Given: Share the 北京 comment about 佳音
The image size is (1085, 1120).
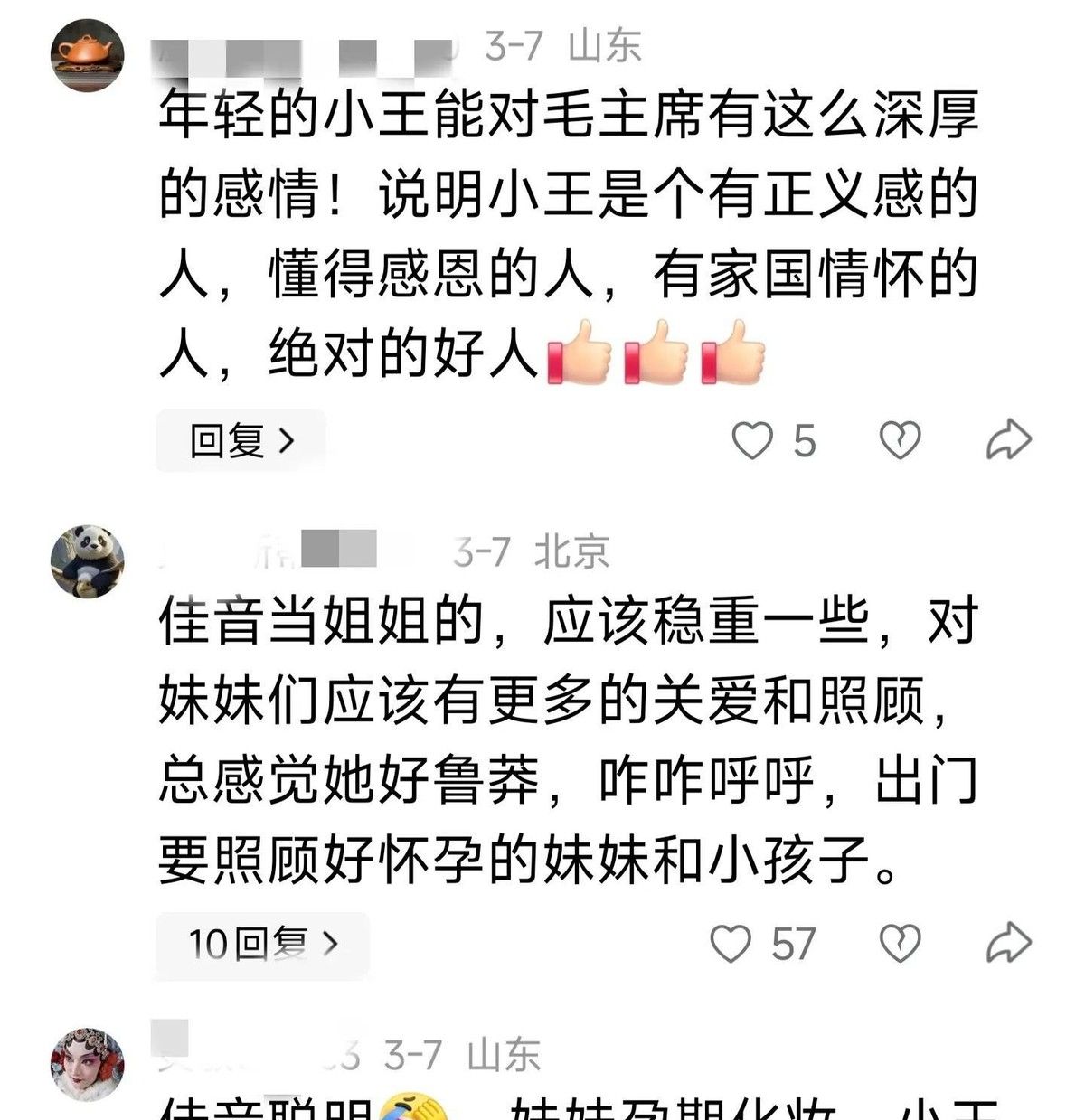Looking at the screenshot, I should [x=1008, y=945].
